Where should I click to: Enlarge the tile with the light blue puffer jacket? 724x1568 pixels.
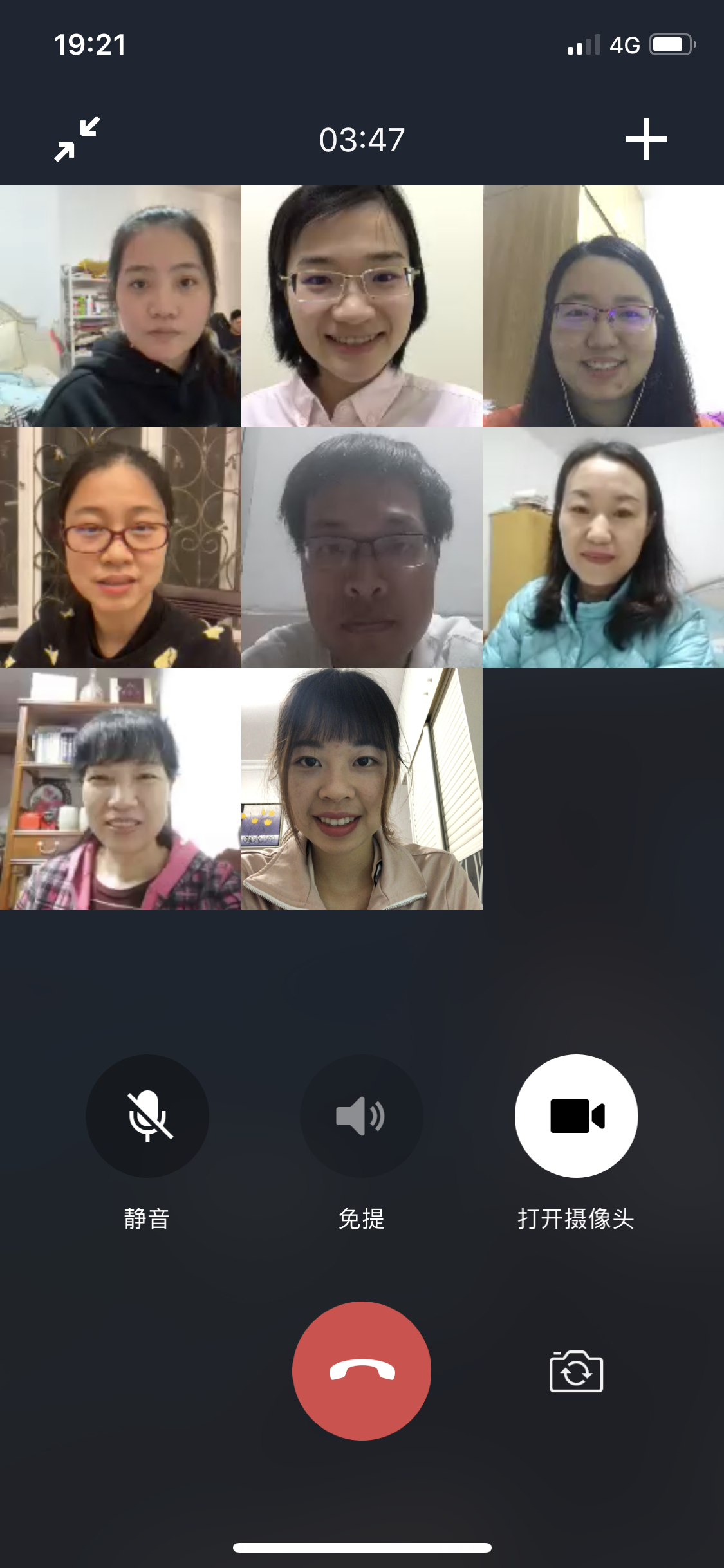click(603, 547)
